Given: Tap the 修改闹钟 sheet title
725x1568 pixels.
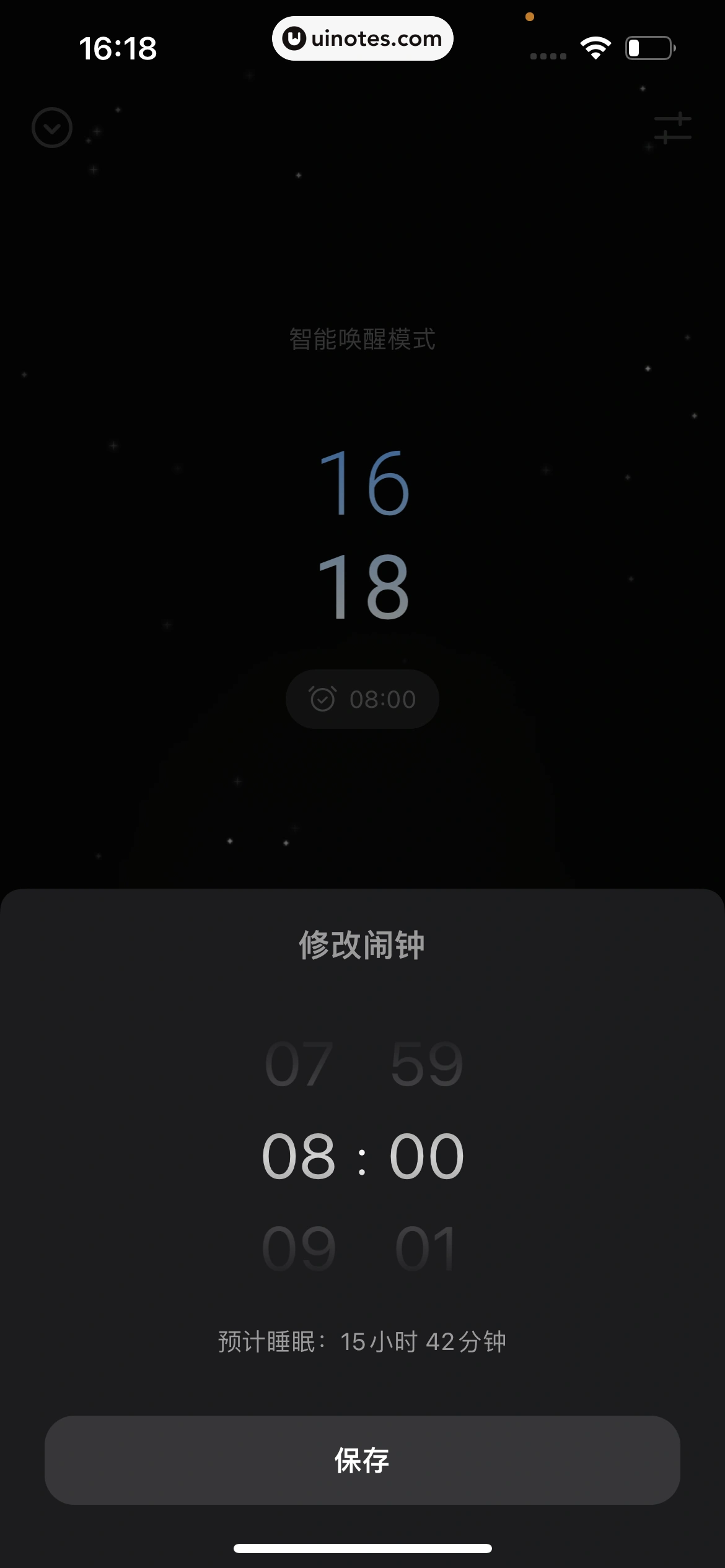Looking at the screenshot, I should 362,944.
